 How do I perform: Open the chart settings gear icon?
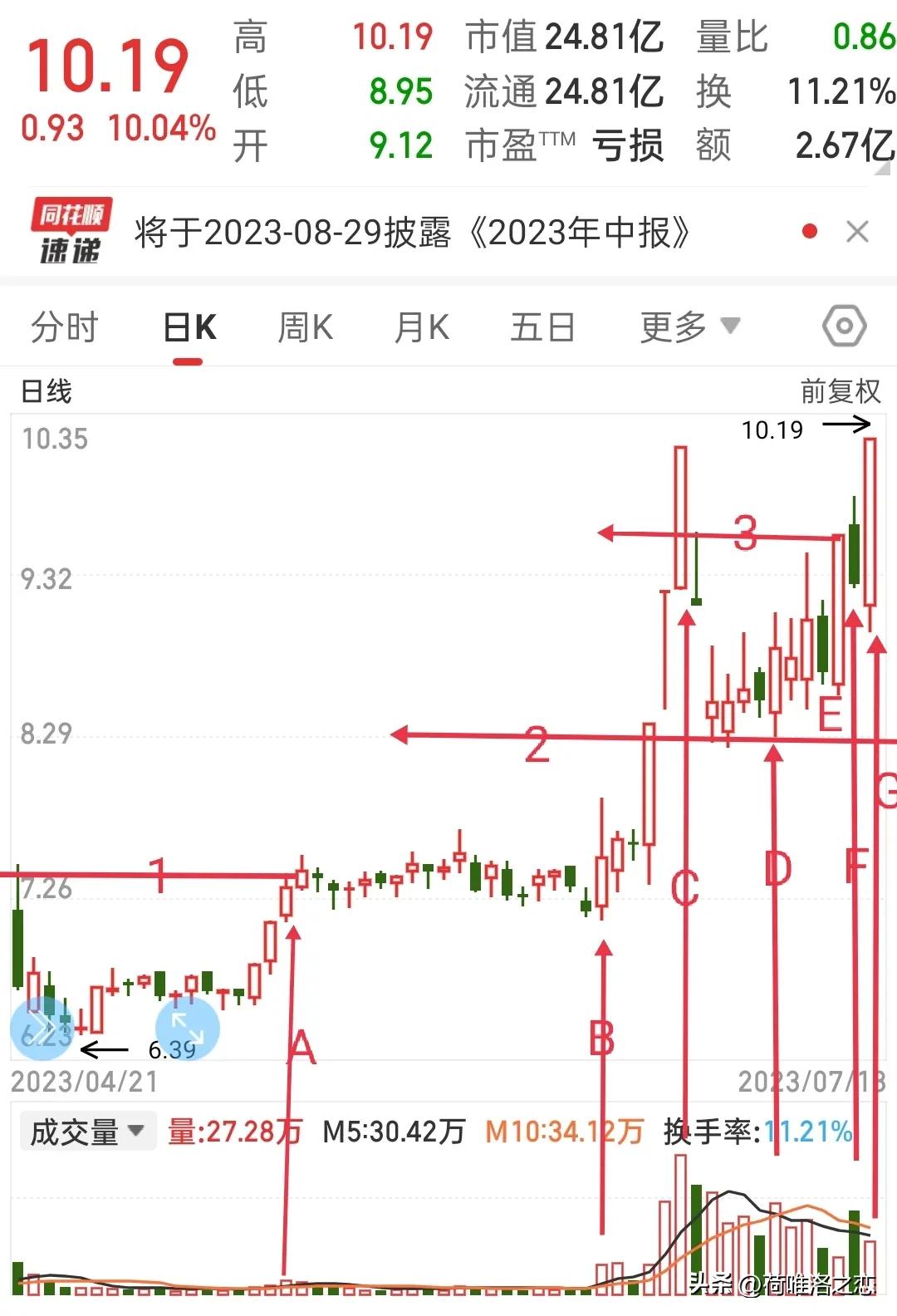(844, 327)
